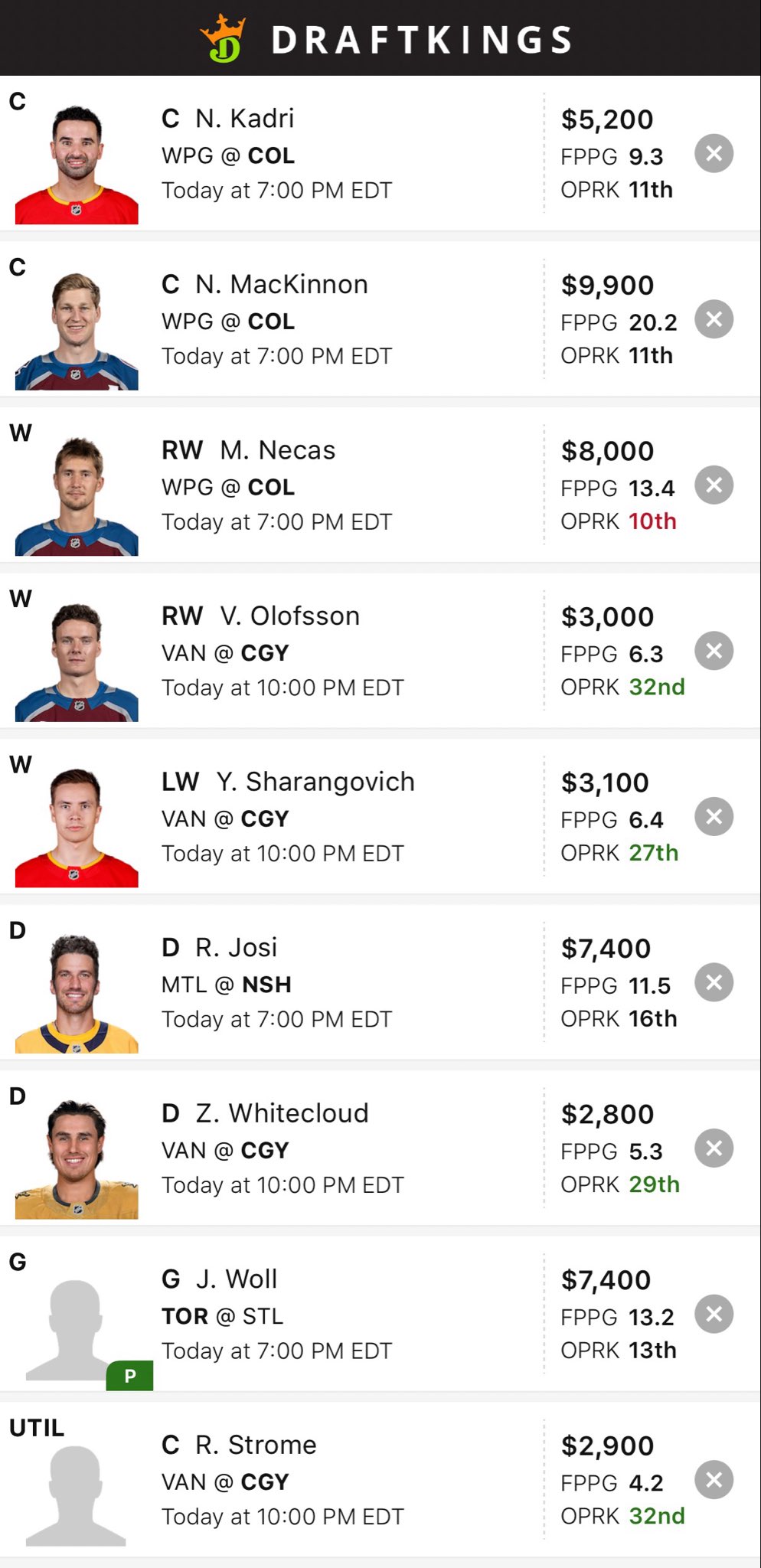View R. Josi's player details
761x1568 pixels.
[x=236, y=948]
